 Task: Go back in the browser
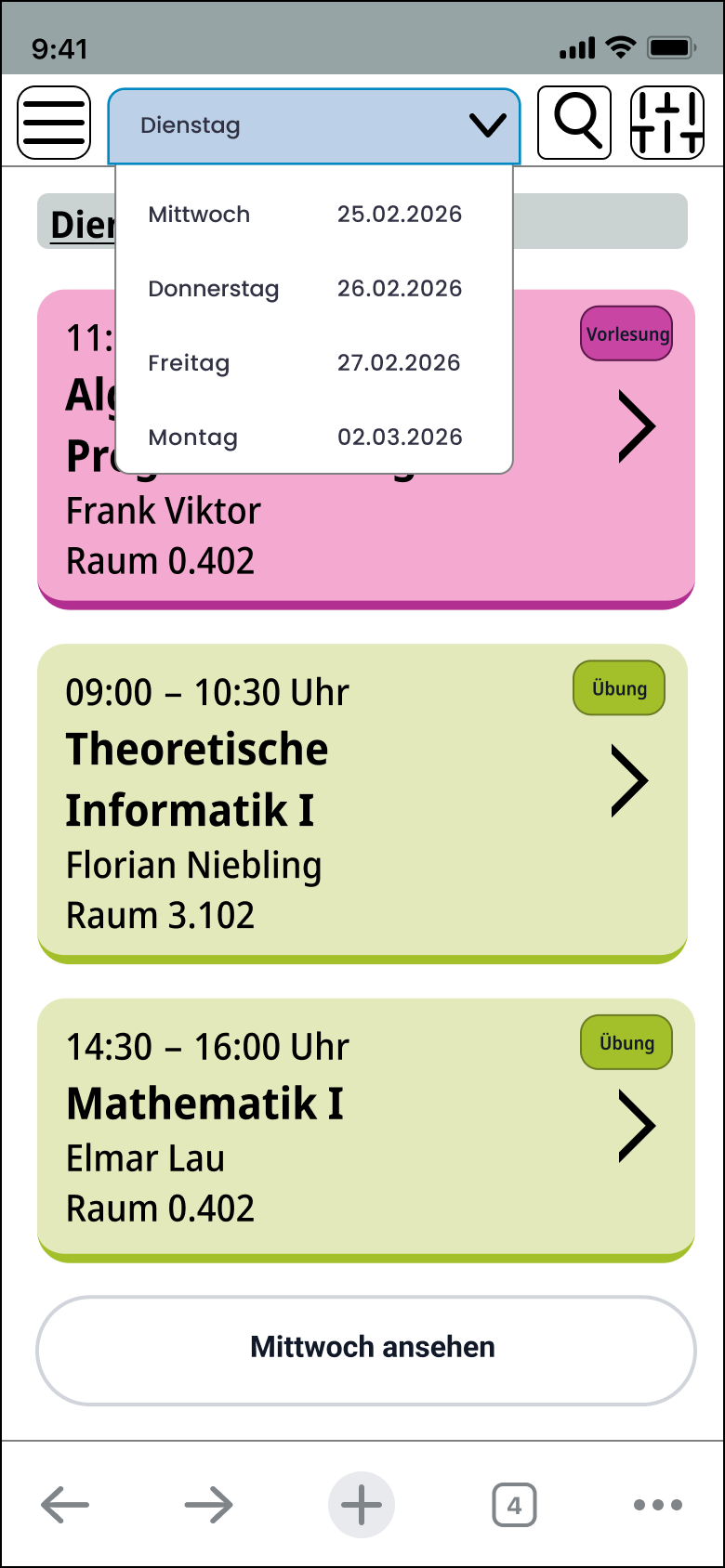click(65, 1505)
